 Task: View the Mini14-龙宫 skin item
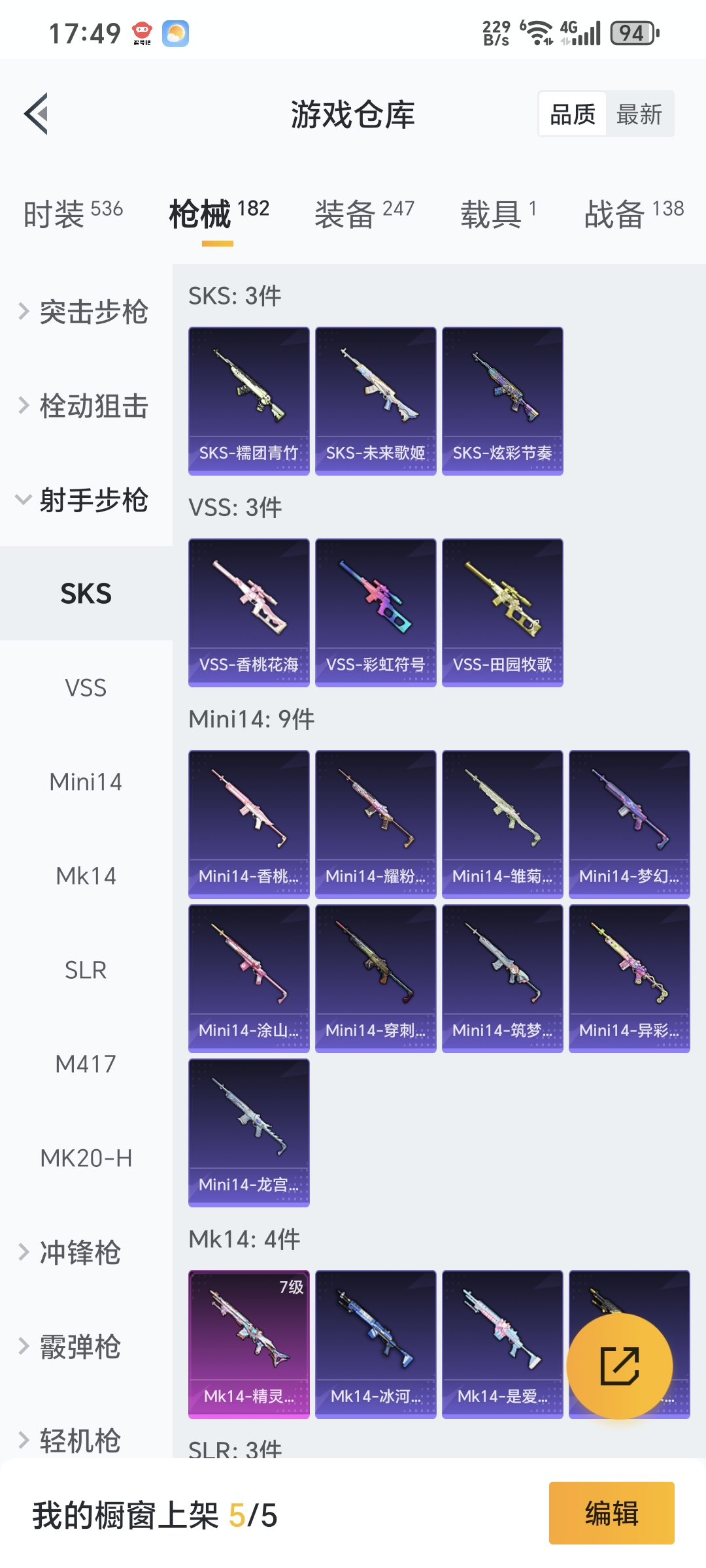pos(248,1132)
